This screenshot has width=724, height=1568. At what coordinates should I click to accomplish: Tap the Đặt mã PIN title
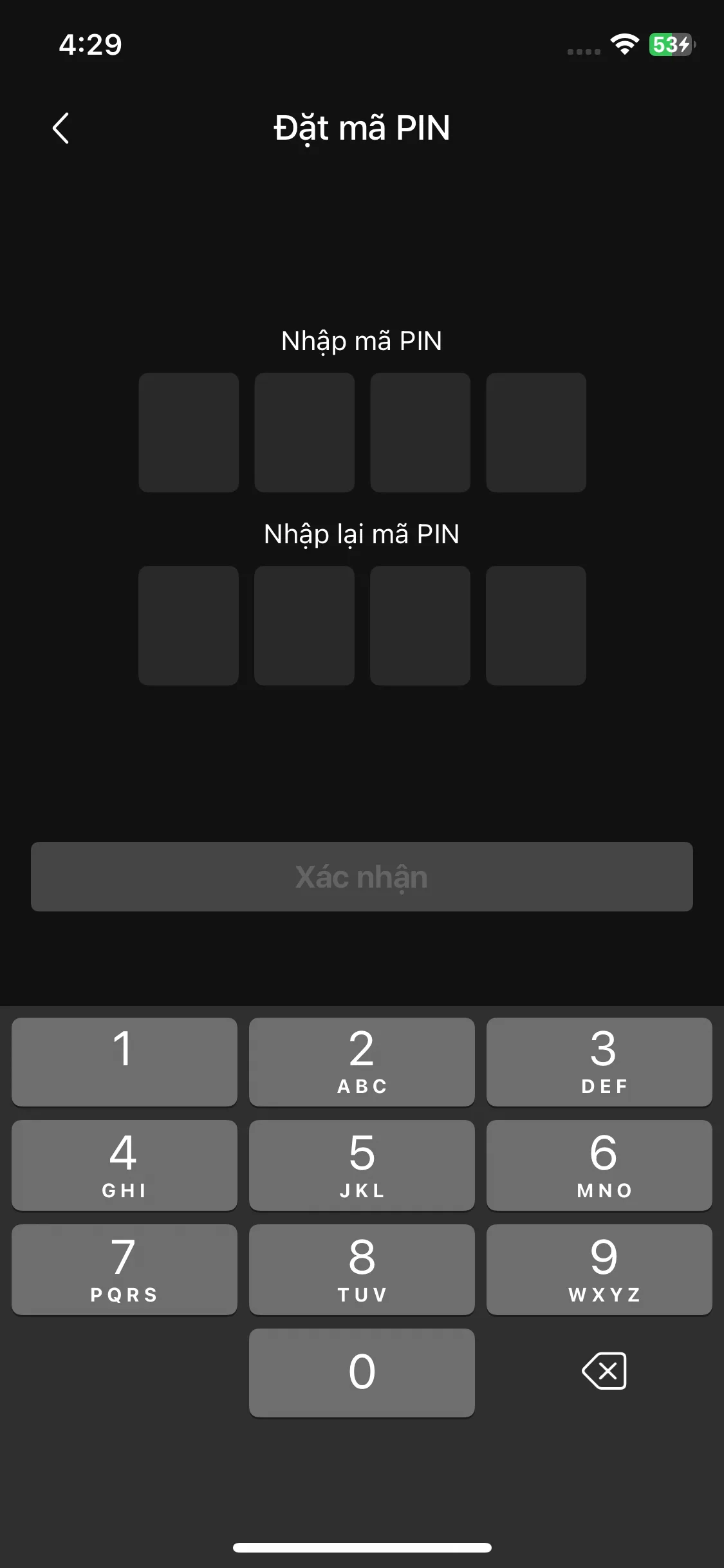coord(362,128)
